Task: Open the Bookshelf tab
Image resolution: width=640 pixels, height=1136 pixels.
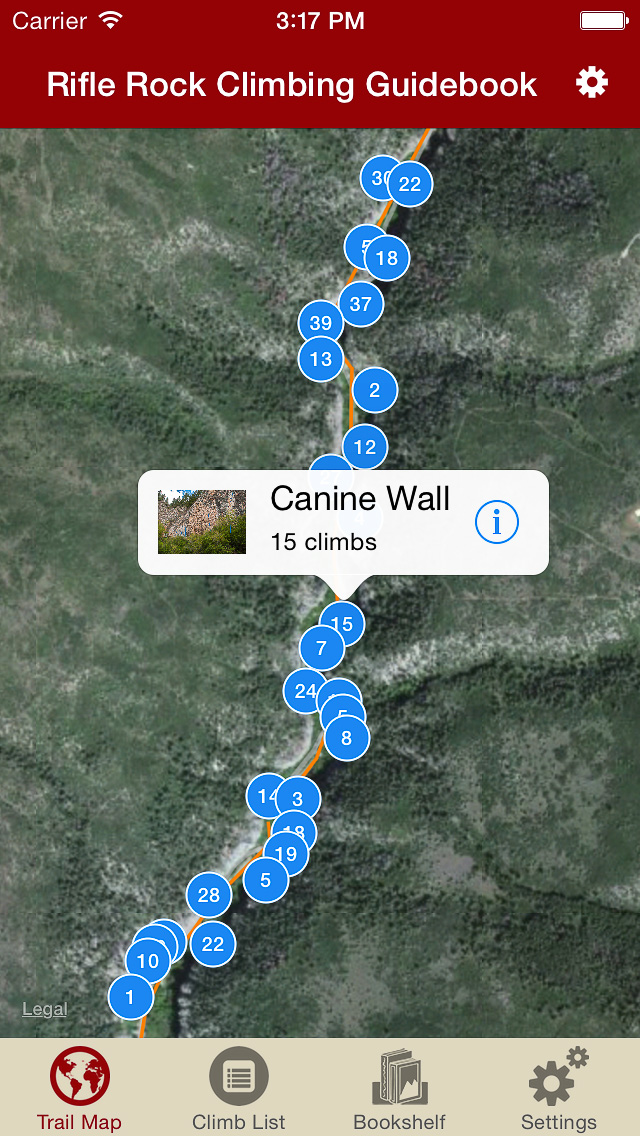Action: point(400,1088)
